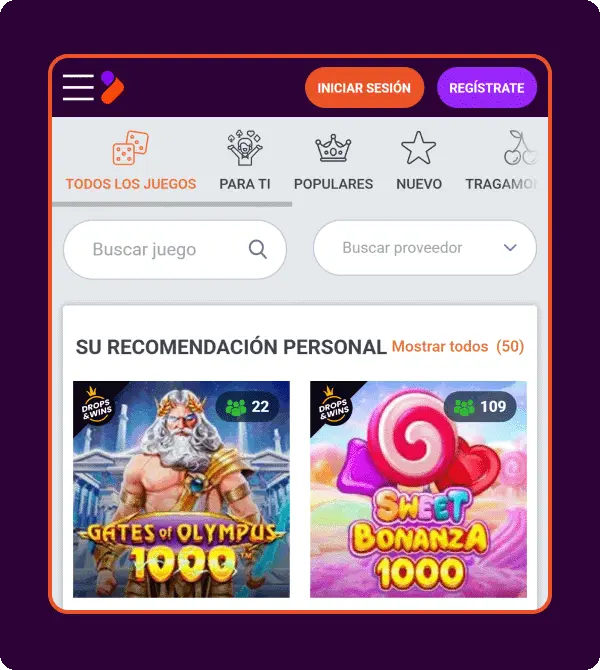
Task: Expand the Buscar proveedor dropdown
Action: tap(424, 248)
